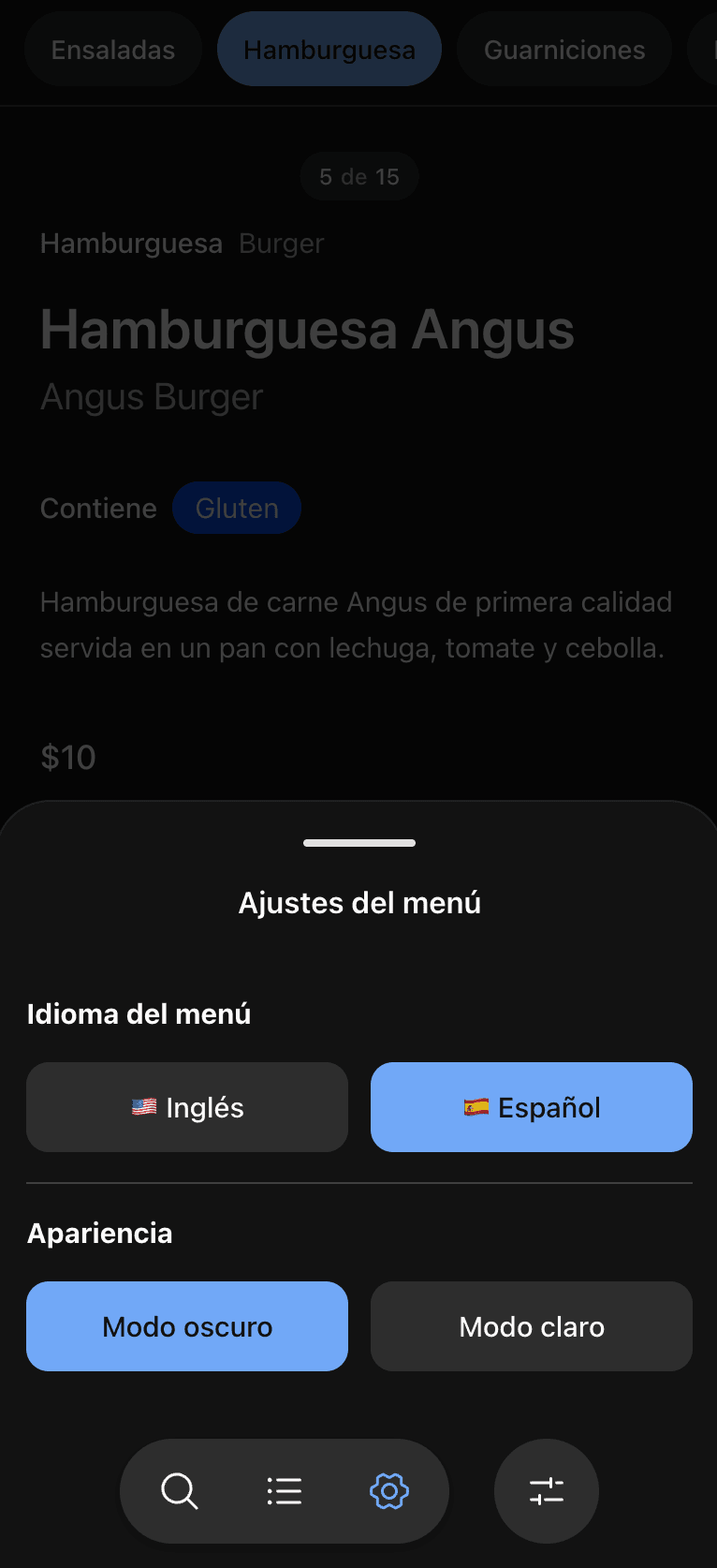Tap the settings gear icon

click(x=389, y=1491)
